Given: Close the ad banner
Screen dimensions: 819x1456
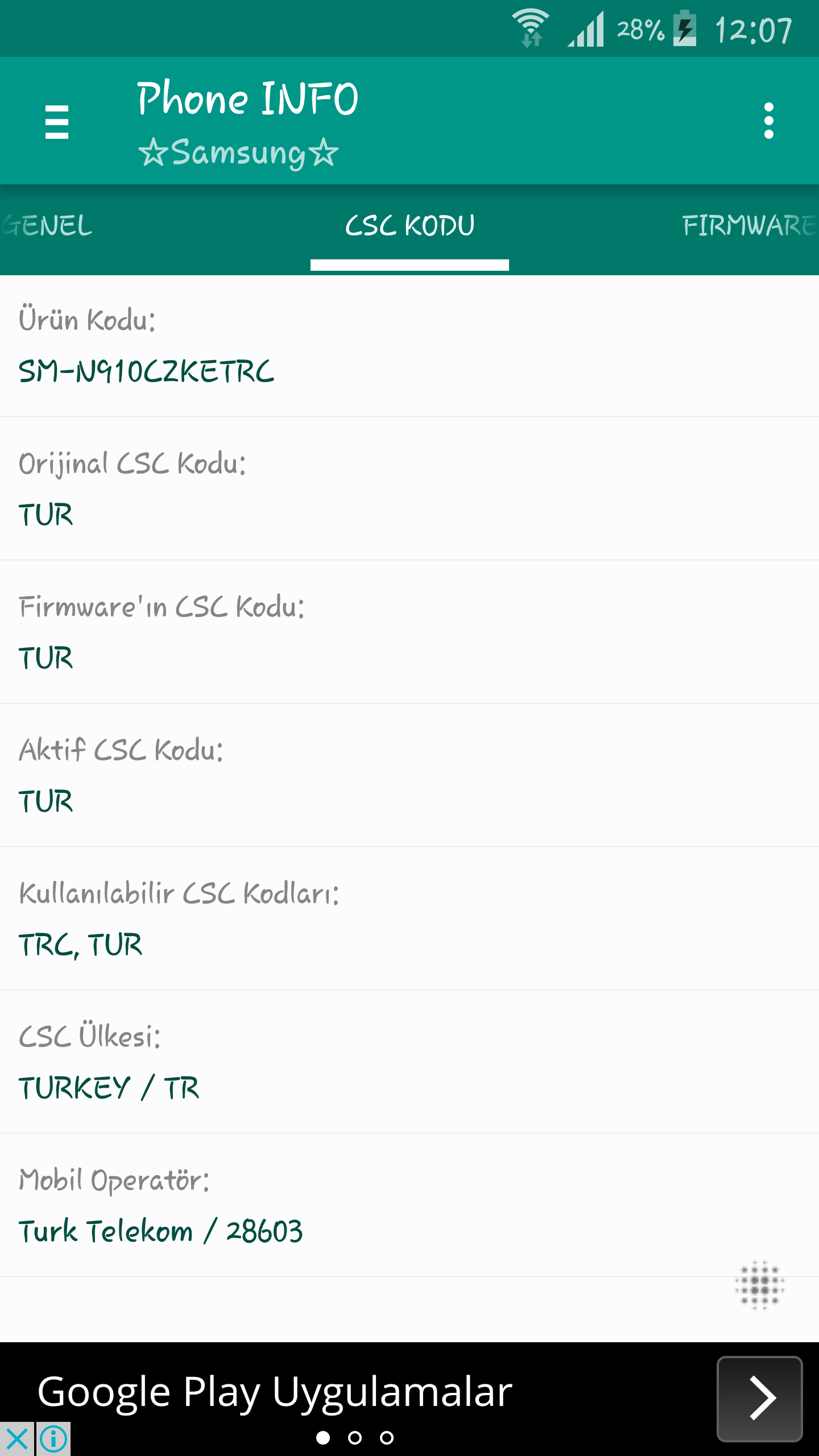Looking at the screenshot, I should click(x=17, y=1440).
